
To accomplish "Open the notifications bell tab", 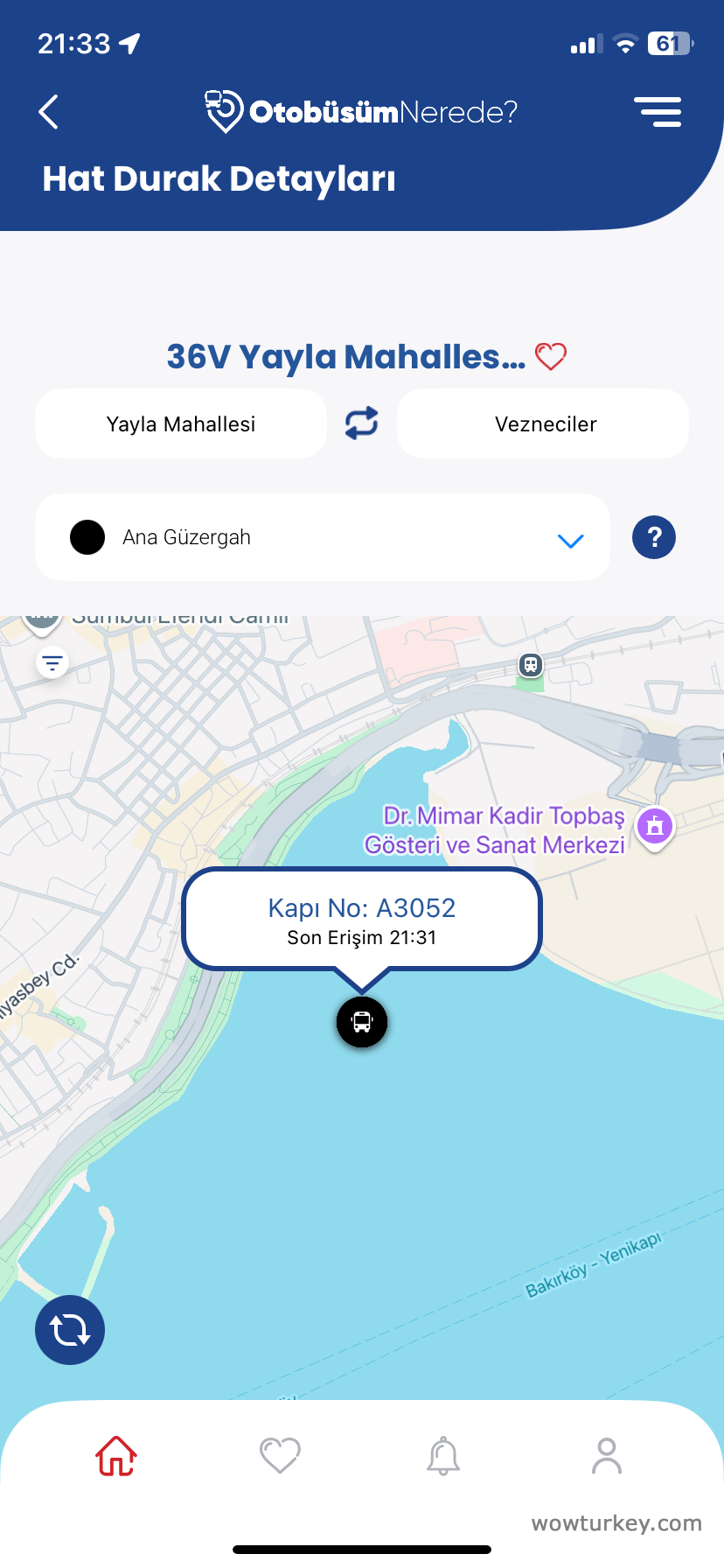I will (443, 1456).
